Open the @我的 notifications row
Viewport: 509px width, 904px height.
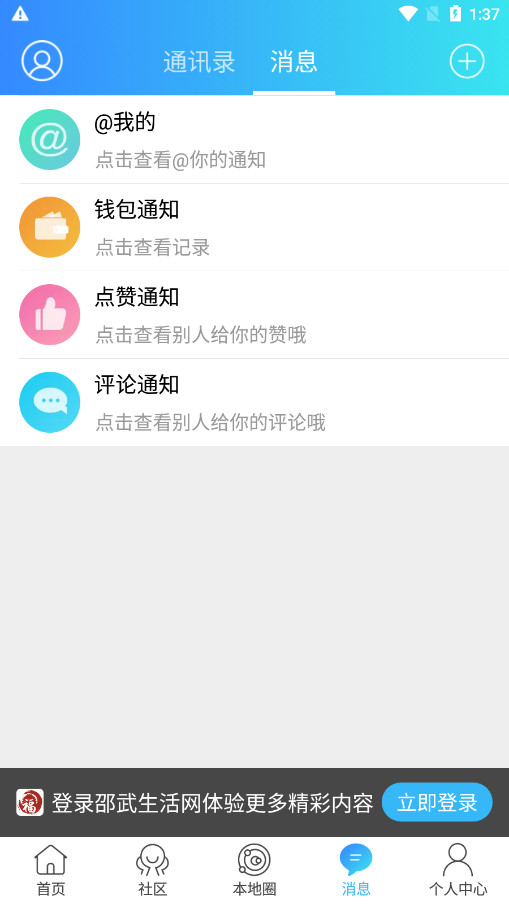point(254,140)
